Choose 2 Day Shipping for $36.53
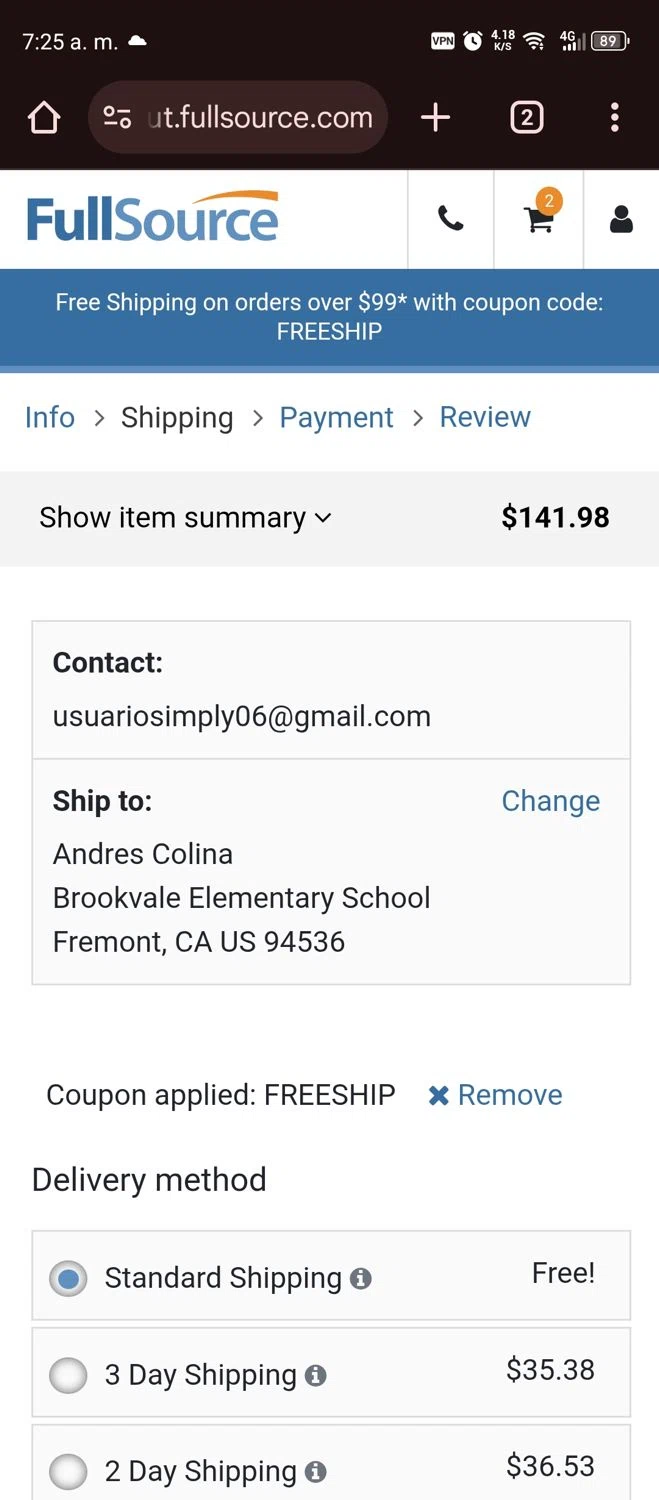This screenshot has width=659, height=1500. (x=68, y=1471)
